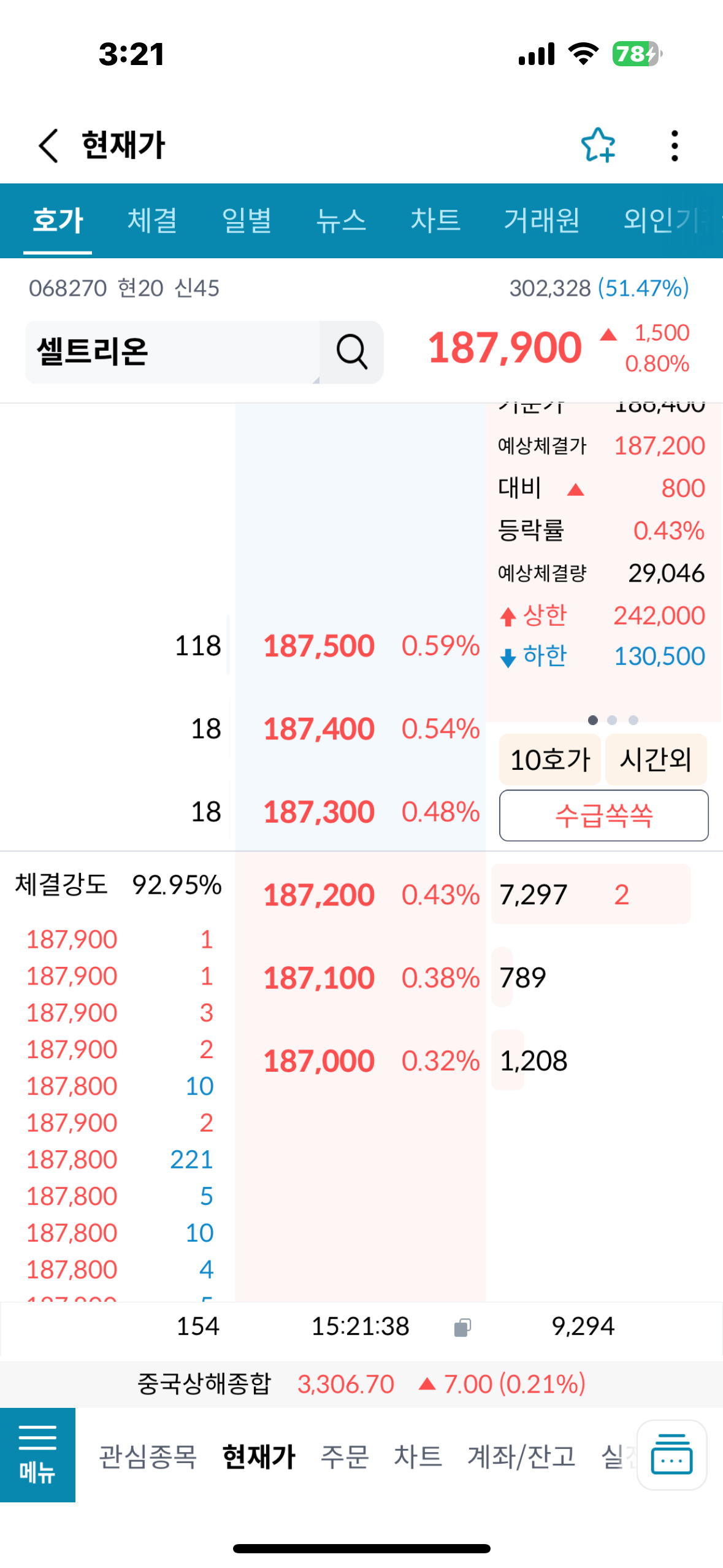Select the 시간외 button

tap(656, 759)
